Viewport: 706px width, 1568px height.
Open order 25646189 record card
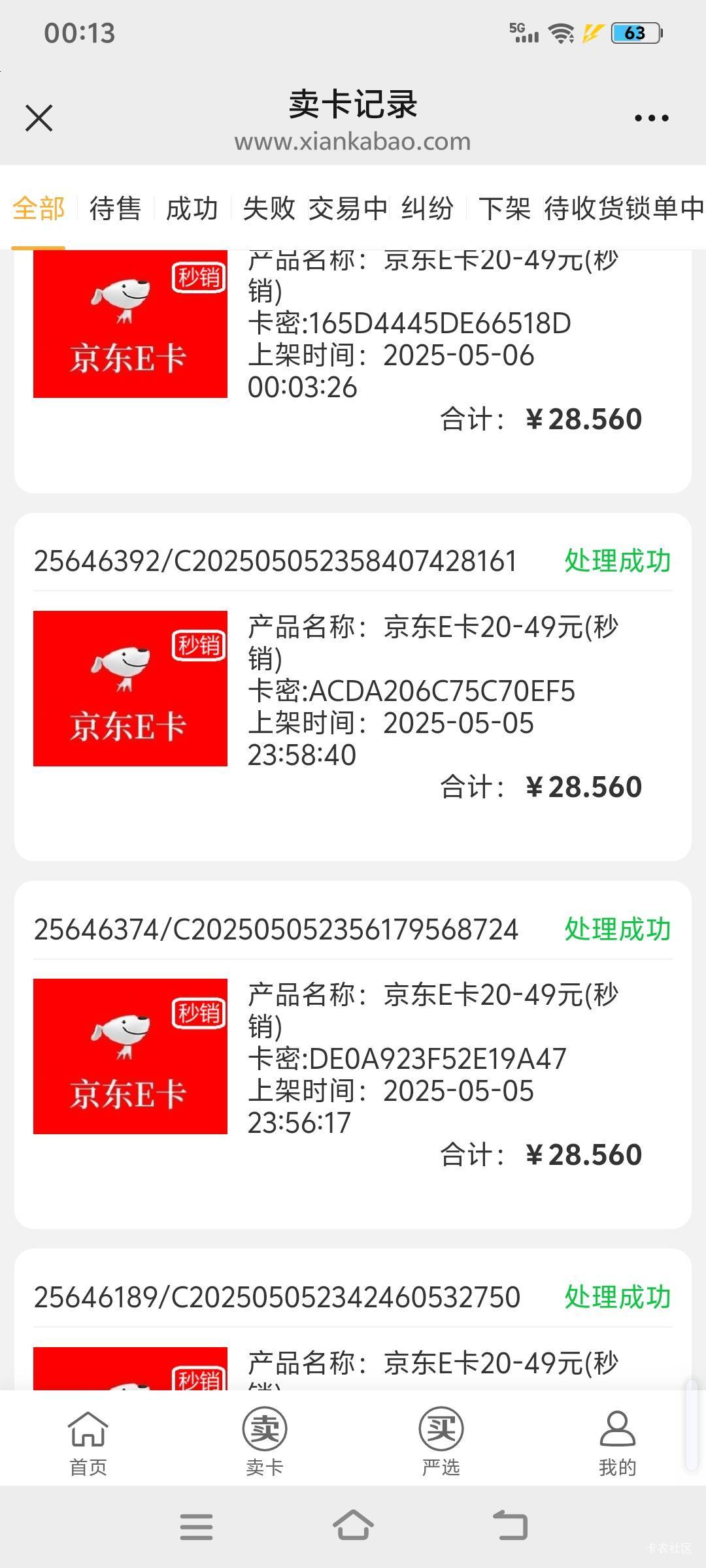pyautogui.click(x=353, y=1318)
